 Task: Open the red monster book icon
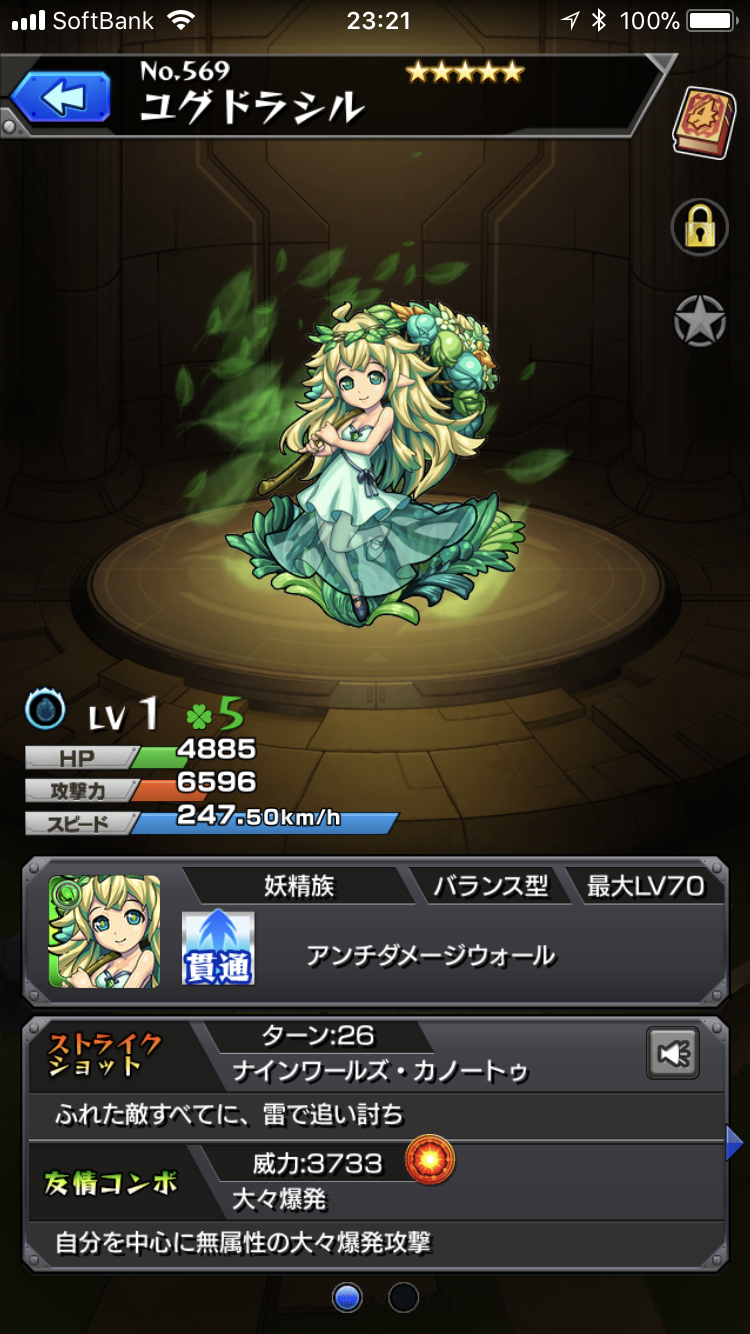coord(702,120)
